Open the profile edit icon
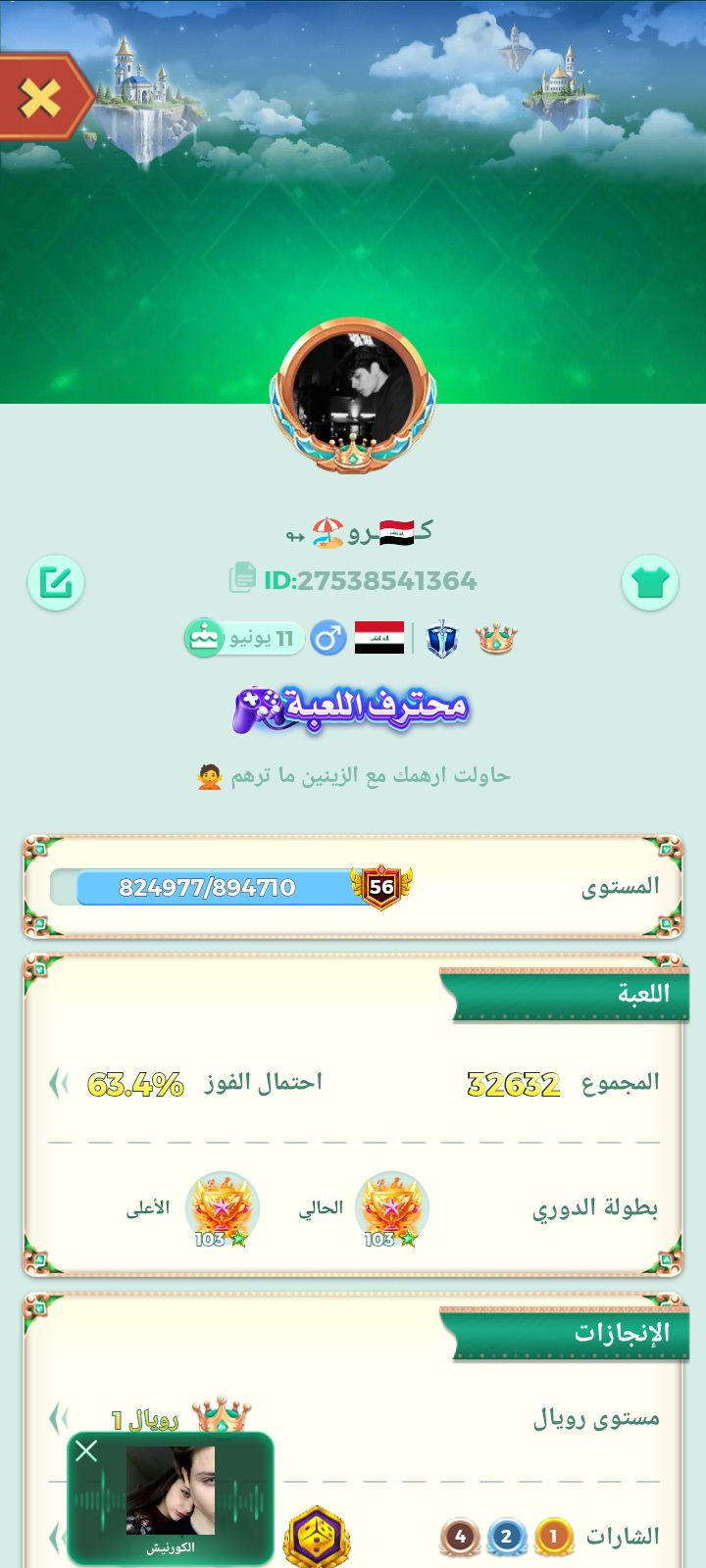Image resolution: width=706 pixels, height=1568 pixels. click(x=56, y=583)
